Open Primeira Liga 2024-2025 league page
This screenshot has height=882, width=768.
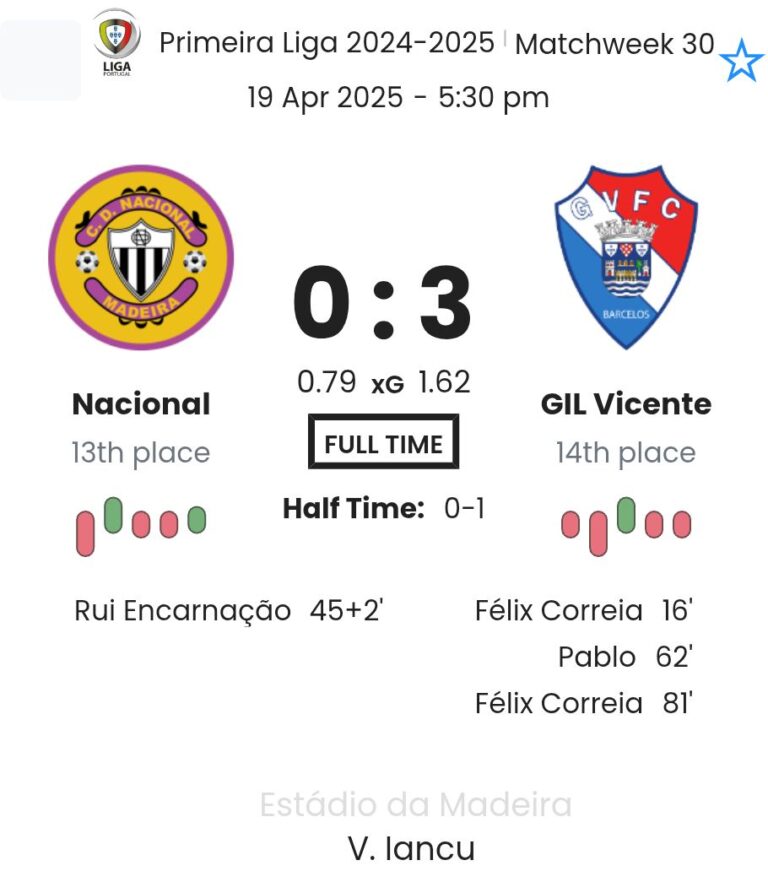tap(327, 43)
